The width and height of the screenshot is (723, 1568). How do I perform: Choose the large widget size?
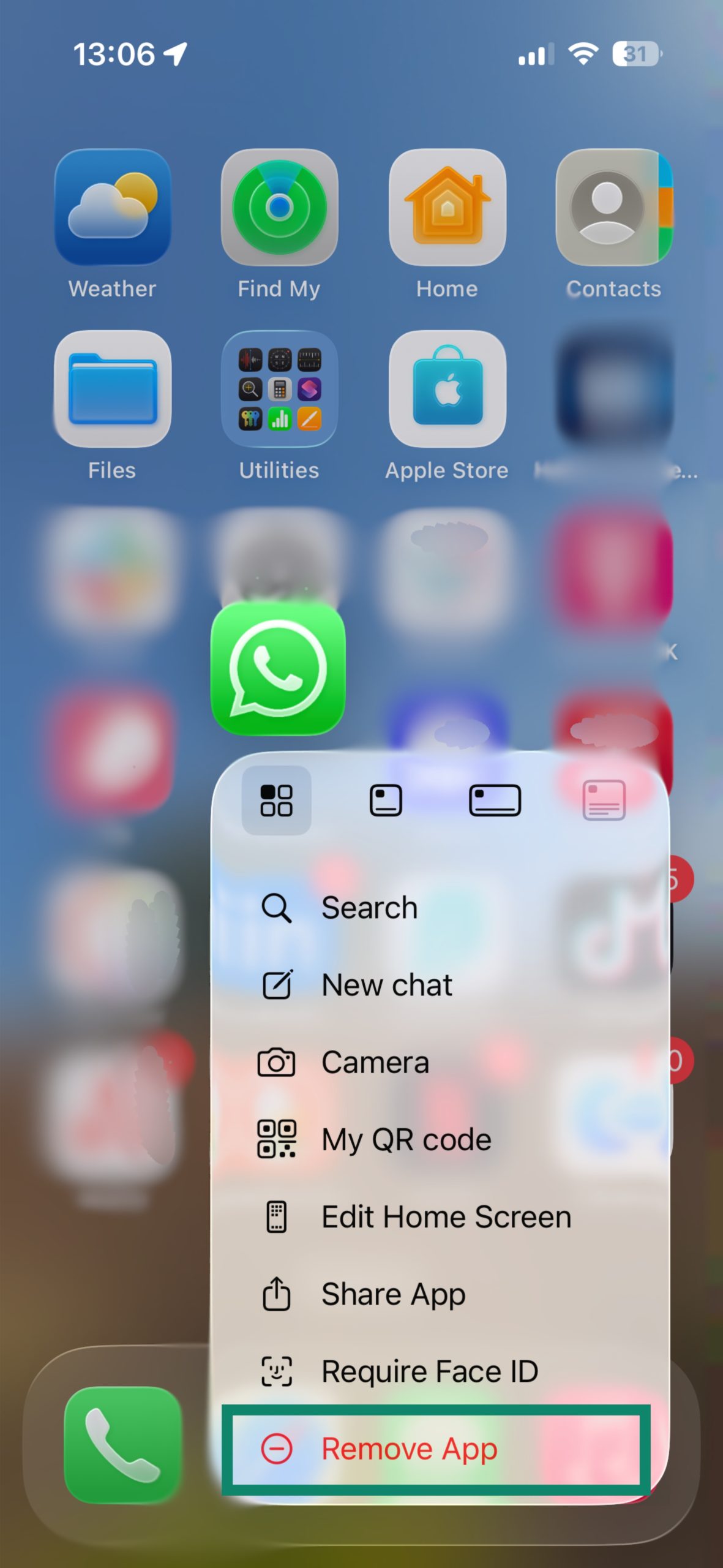(604, 800)
